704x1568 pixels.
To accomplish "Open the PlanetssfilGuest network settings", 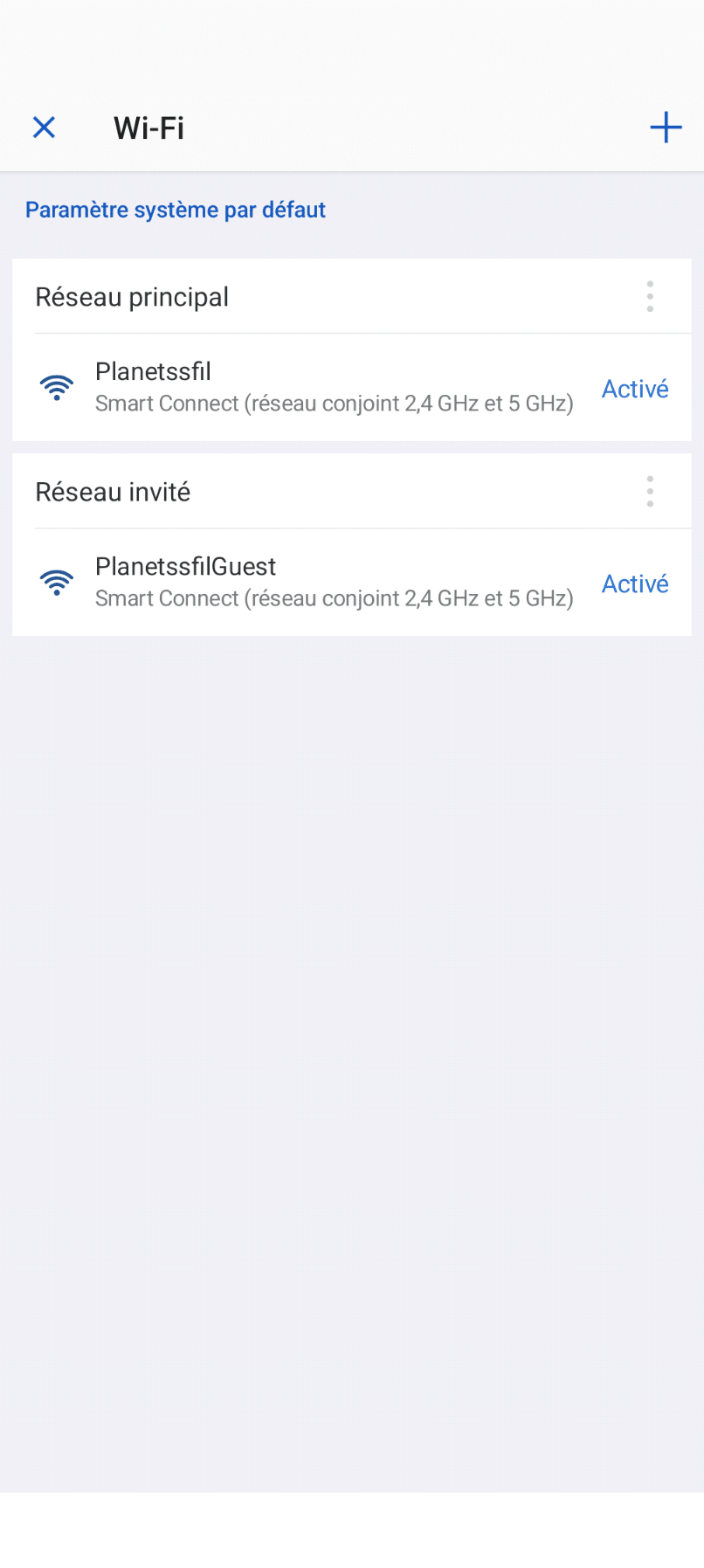I will pyautogui.click(x=352, y=582).
